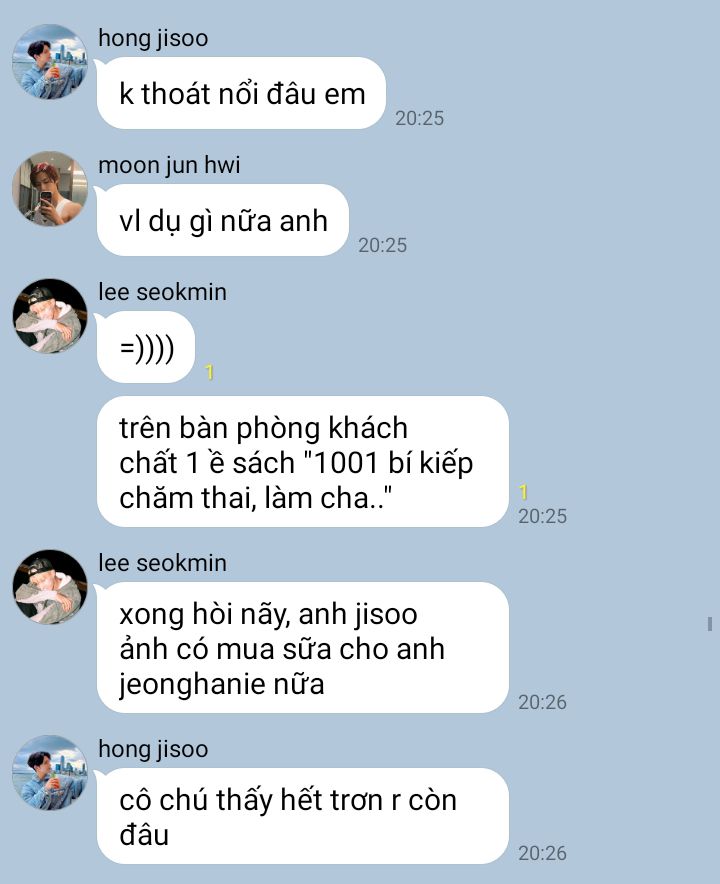Viewport: 720px width, 884px height.
Task: View moon jun hwi's profile picture
Action: (x=49, y=189)
